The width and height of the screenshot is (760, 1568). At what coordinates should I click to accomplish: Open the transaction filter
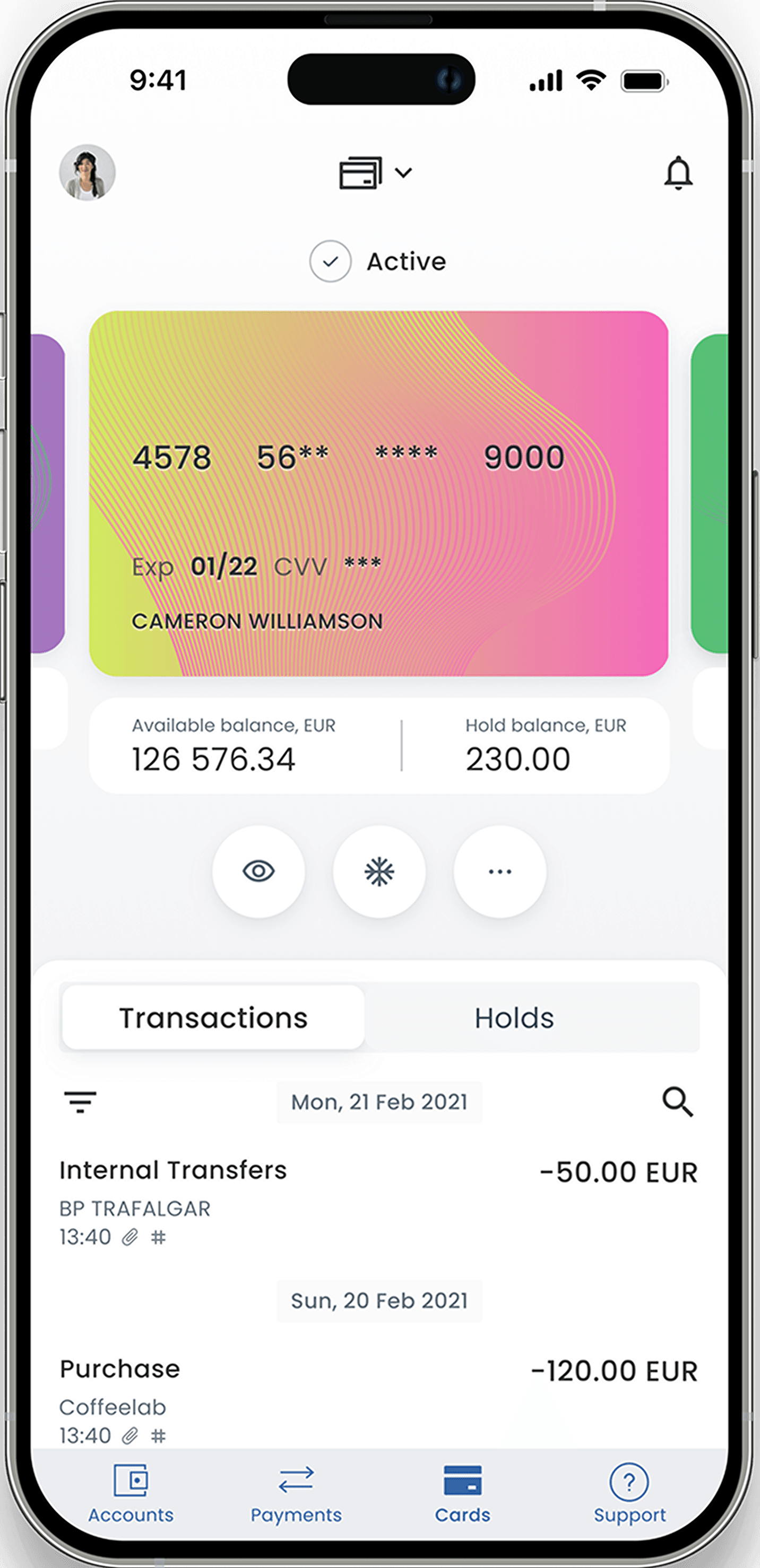coord(80,1102)
